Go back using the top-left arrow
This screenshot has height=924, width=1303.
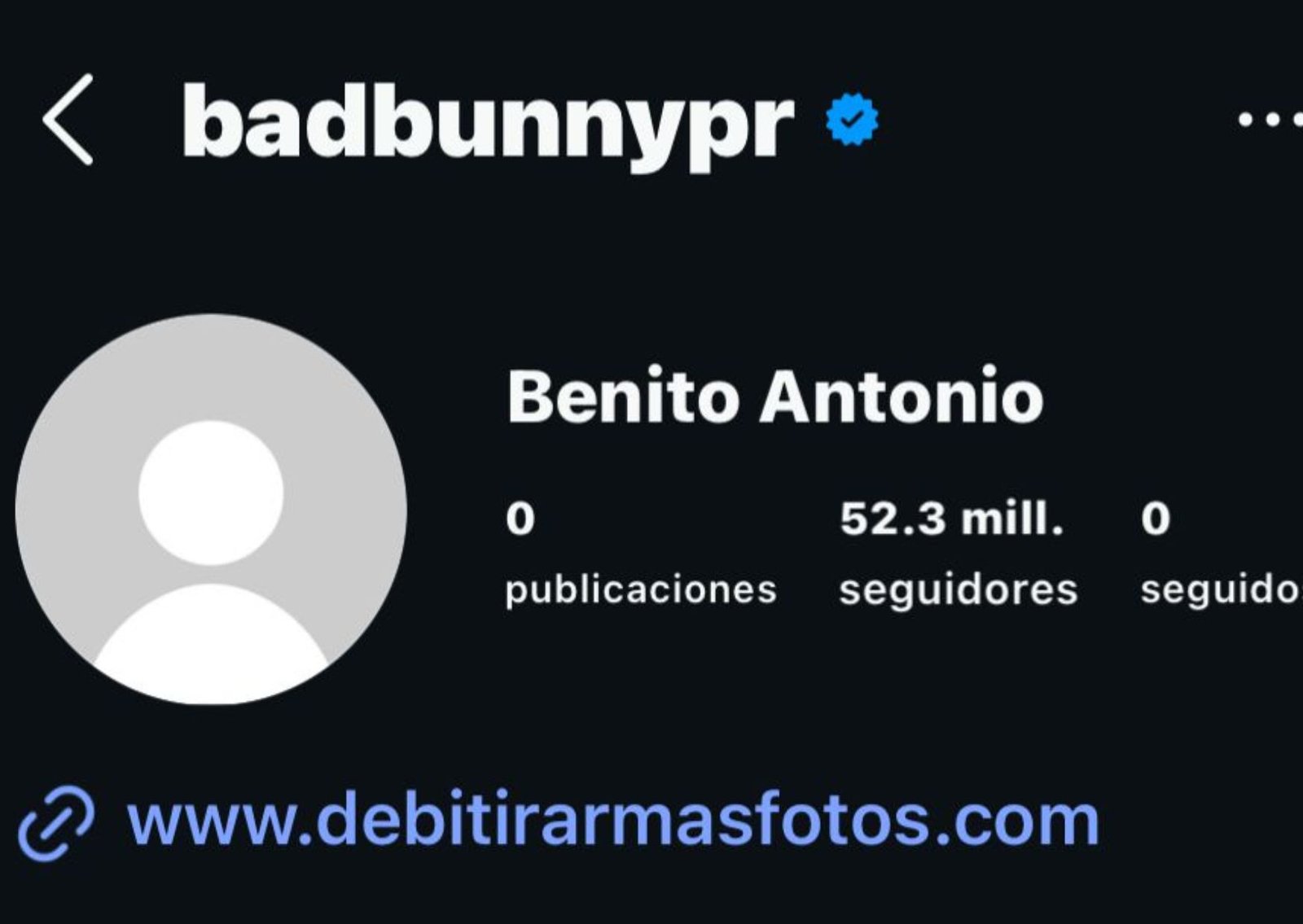pyautogui.click(x=68, y=120)
